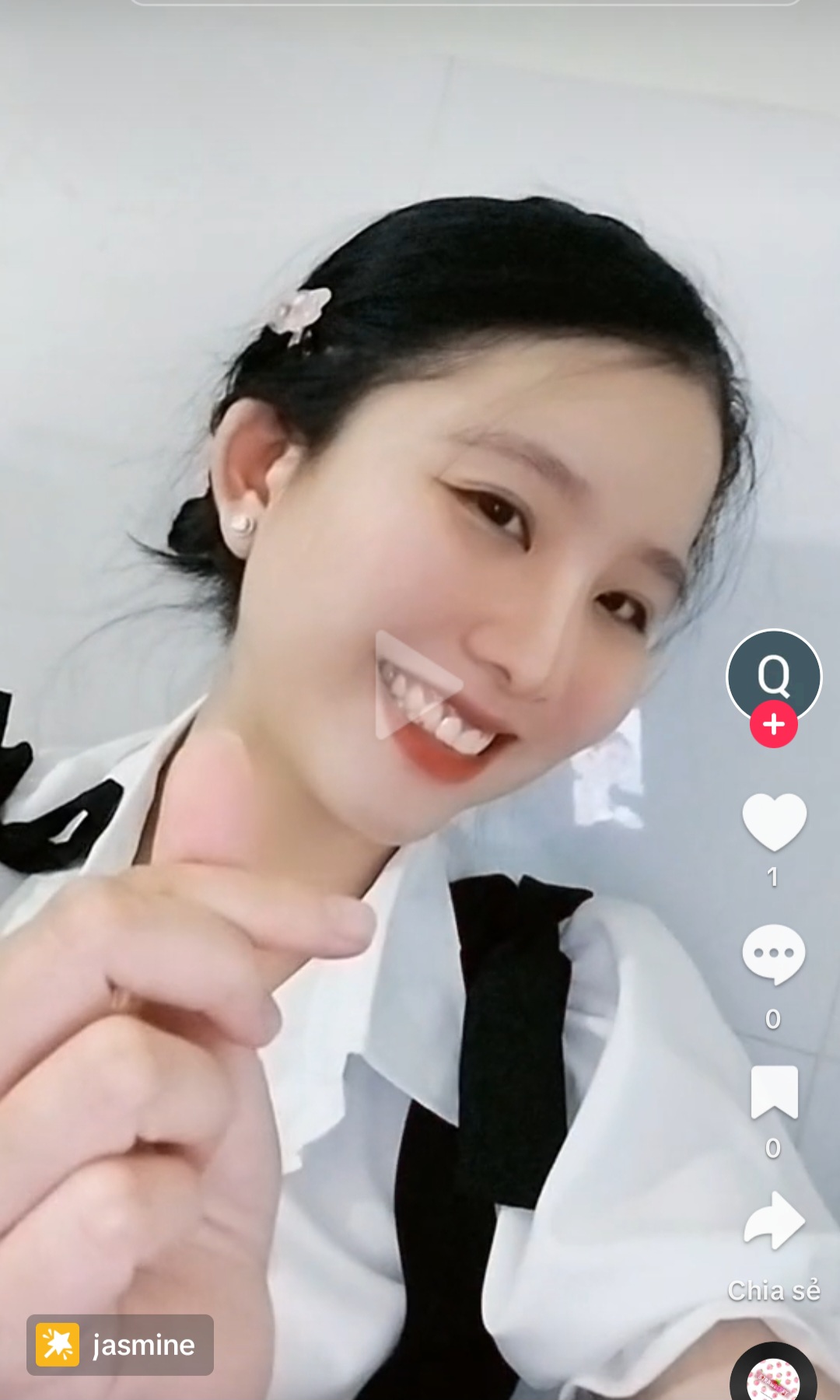Open the creator's Q profile avatar
The height and width of the screenshot is (1400, 840).
click(773, 674)
